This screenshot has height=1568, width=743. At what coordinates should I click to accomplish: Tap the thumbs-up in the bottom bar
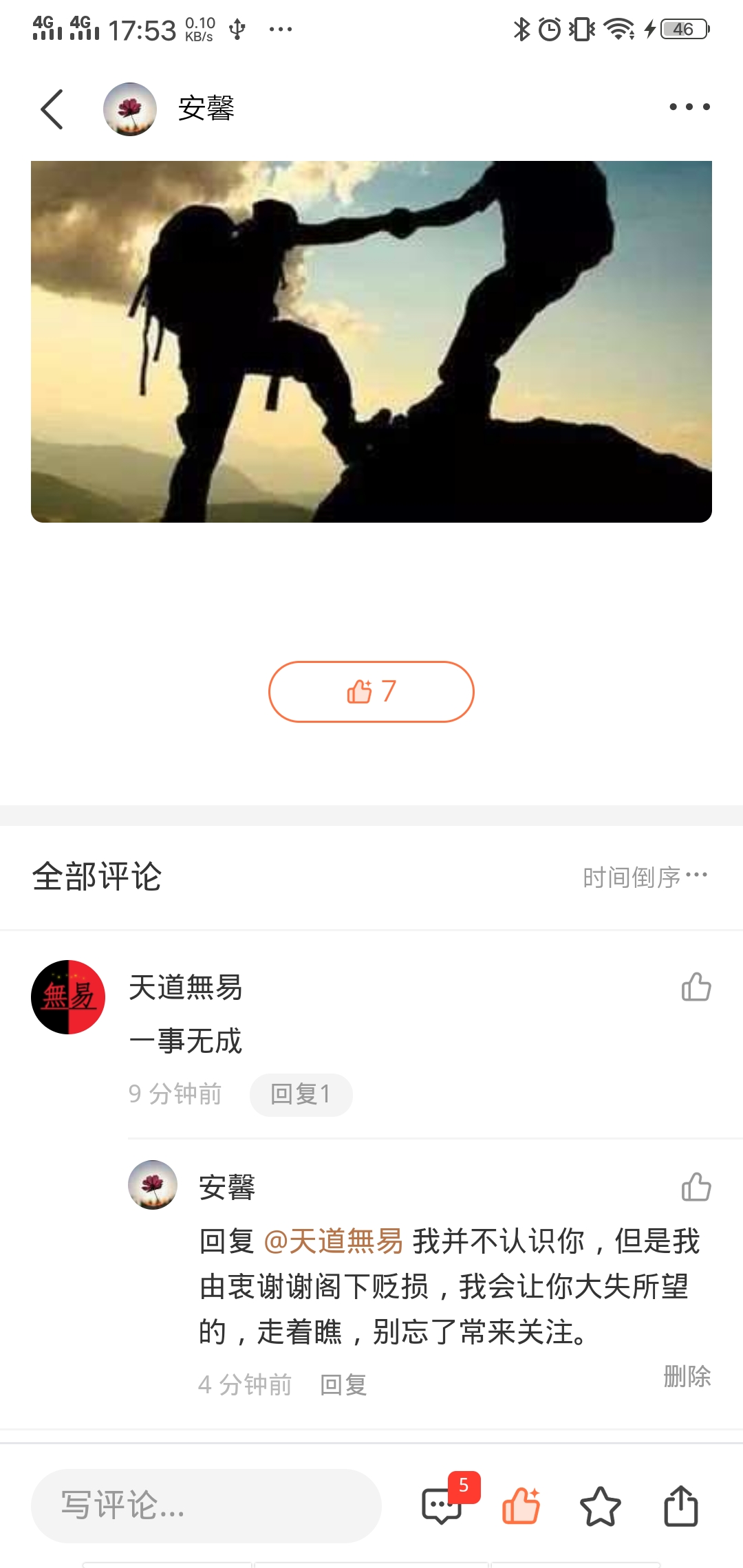[x=521, y=1505]
